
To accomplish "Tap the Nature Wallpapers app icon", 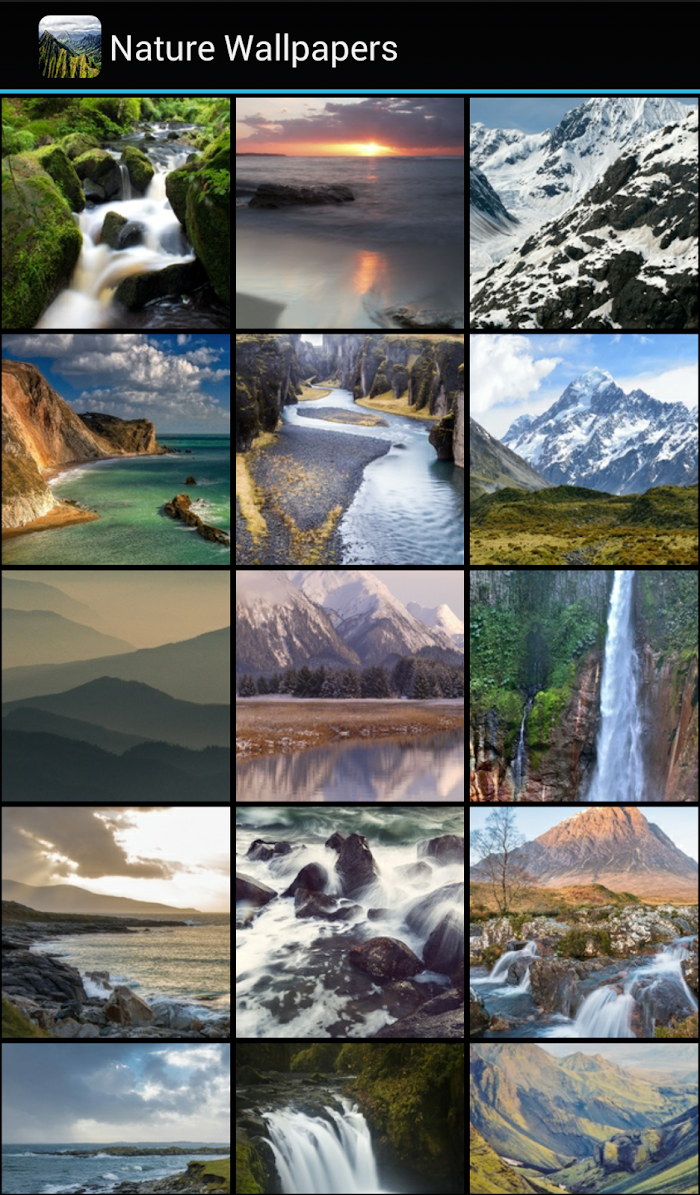I will pos(70,46).
